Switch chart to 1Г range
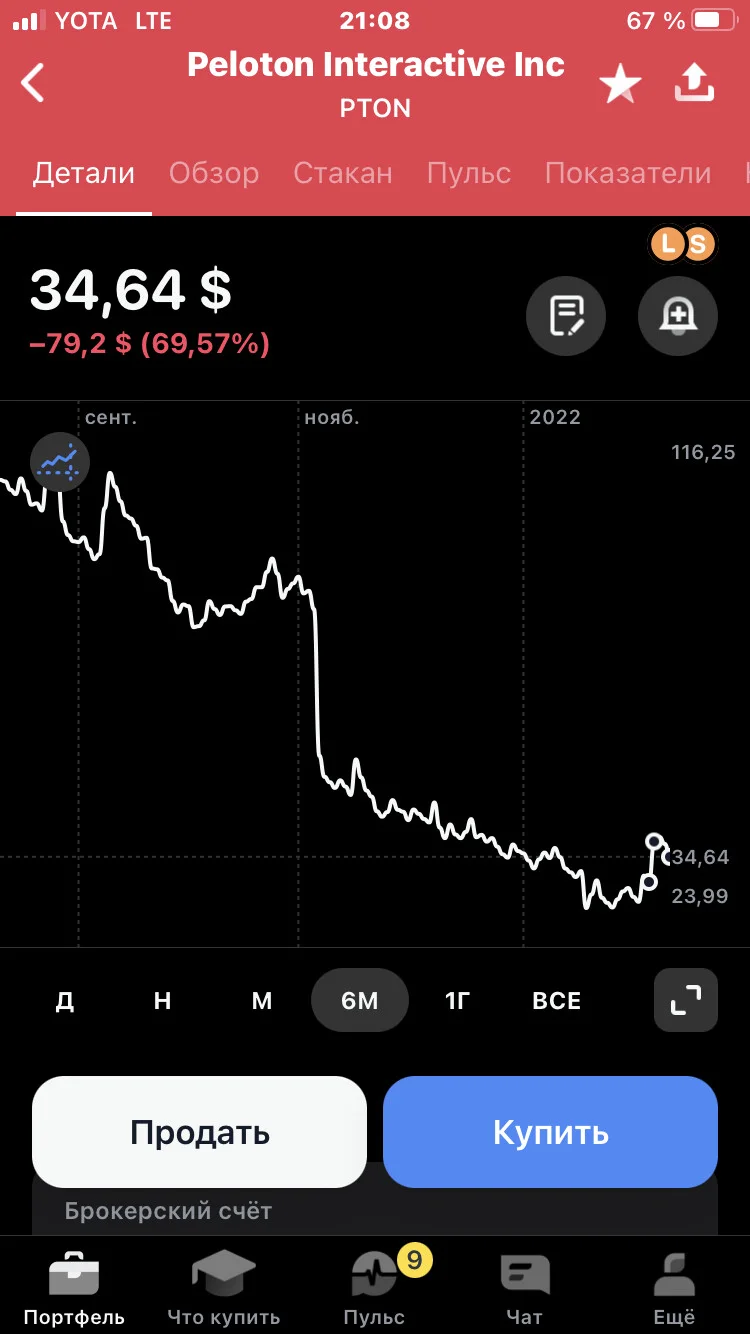The image size is (750, 1334). (458, 1000)
